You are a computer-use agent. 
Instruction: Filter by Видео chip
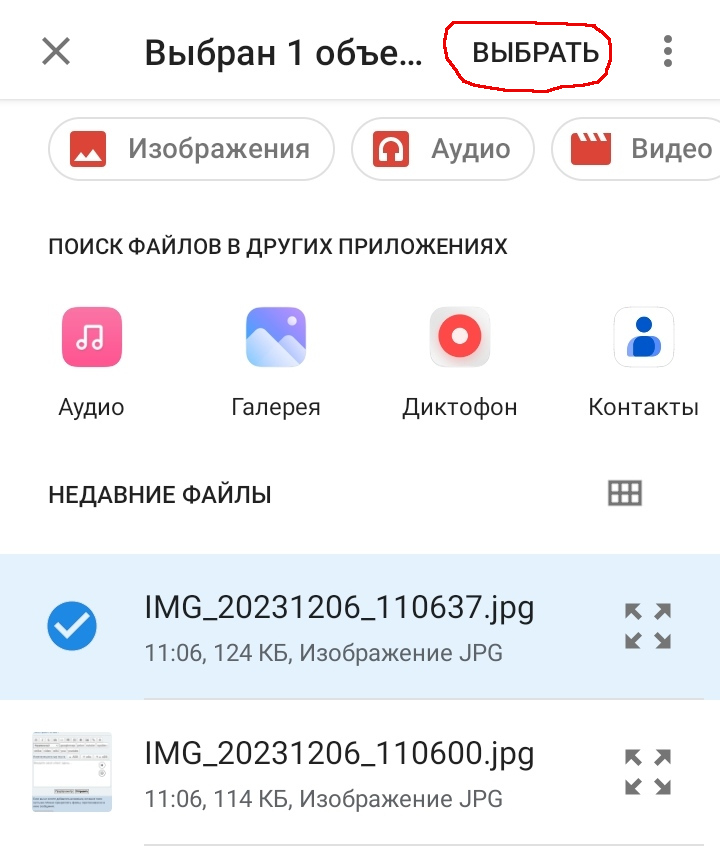(x=640, y=150)
